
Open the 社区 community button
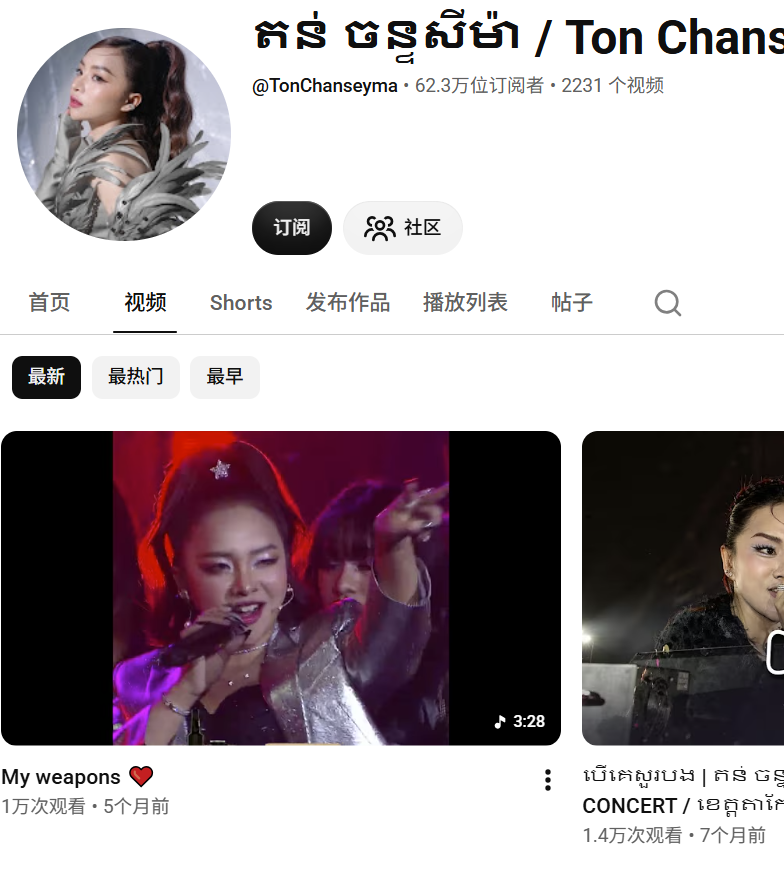(403, 228)
